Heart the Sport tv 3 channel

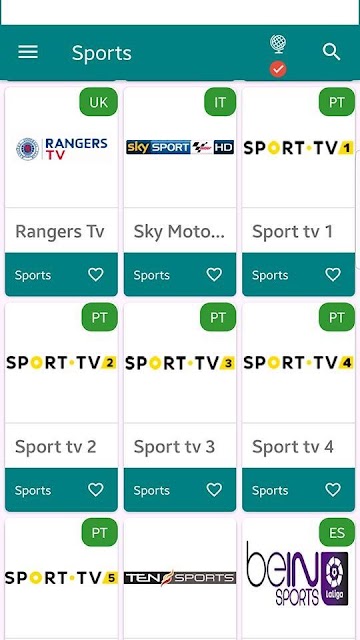coord(214,490)
